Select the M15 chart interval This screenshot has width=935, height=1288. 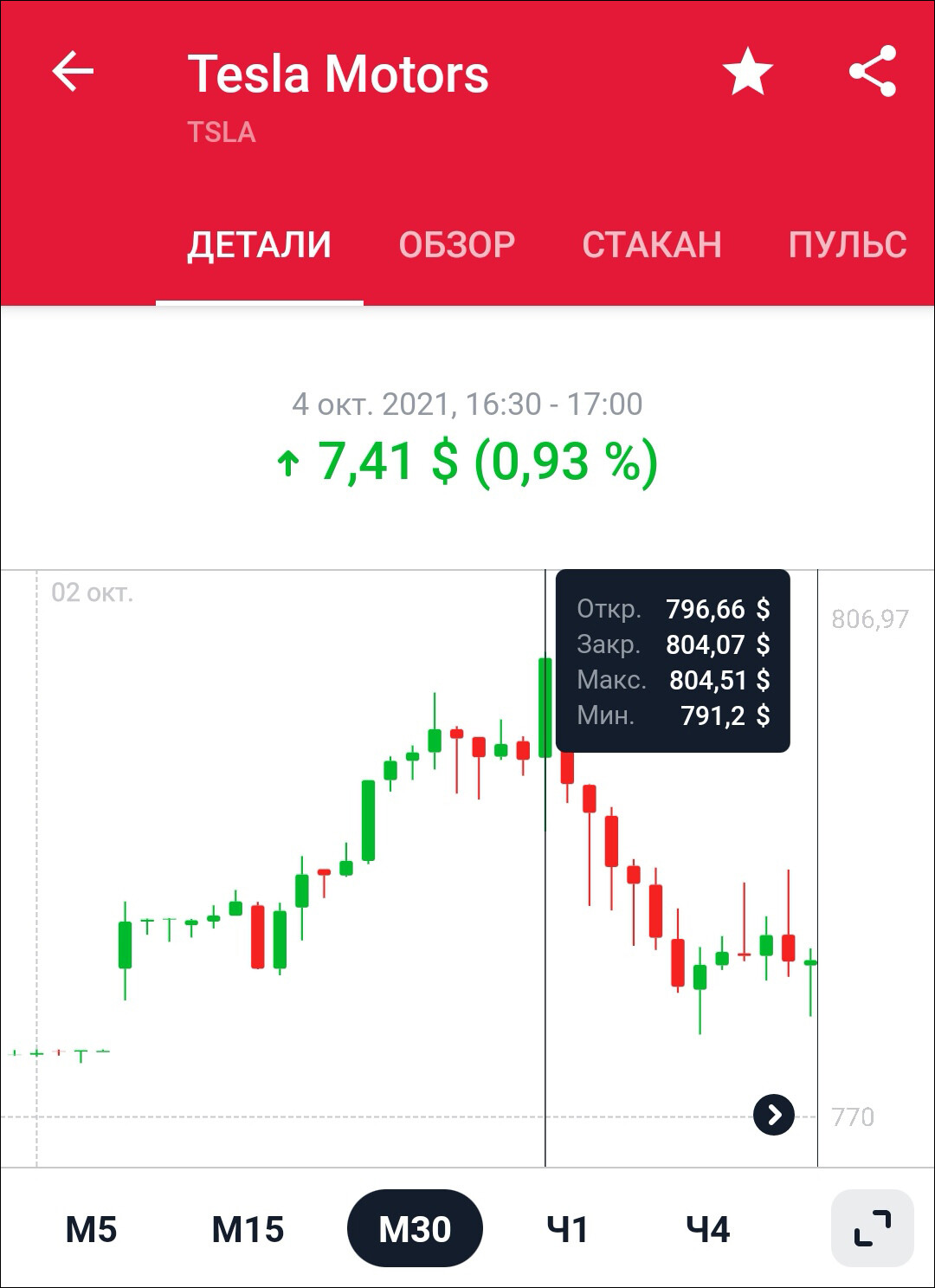coord(248,1229)
